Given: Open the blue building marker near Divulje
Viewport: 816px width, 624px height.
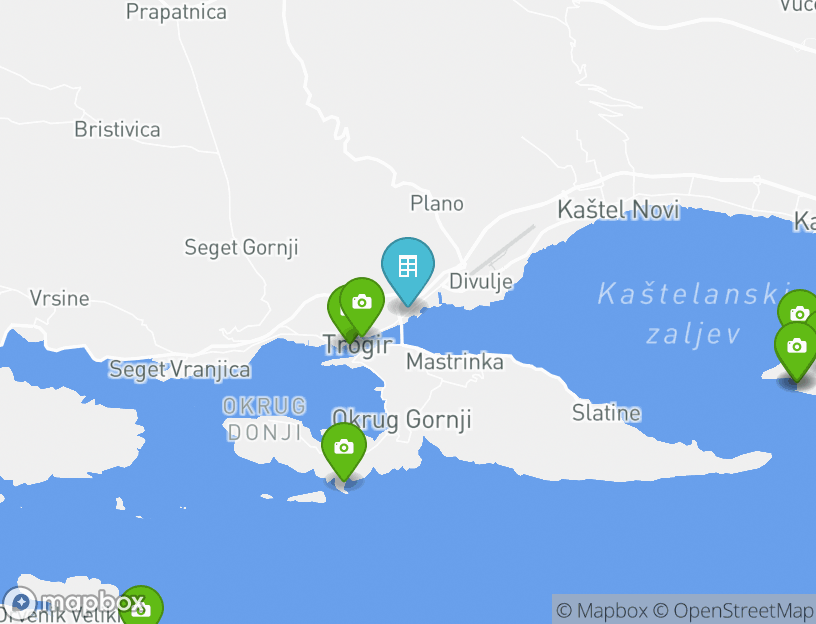Looking at the screenshot, I should tap(408, 267).
